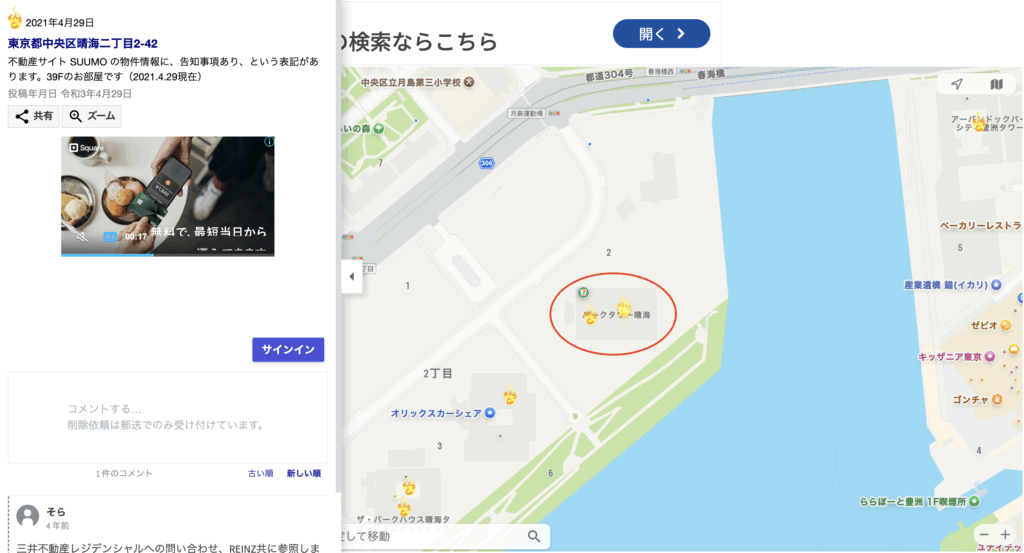
Task: Write a comment in the コメントする field
Action: (167, 416)
